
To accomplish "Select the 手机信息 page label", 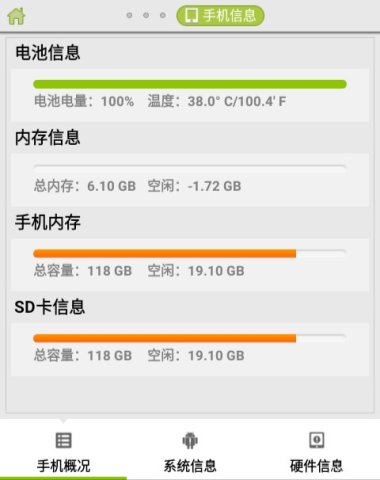I will [x=220, y=15].
